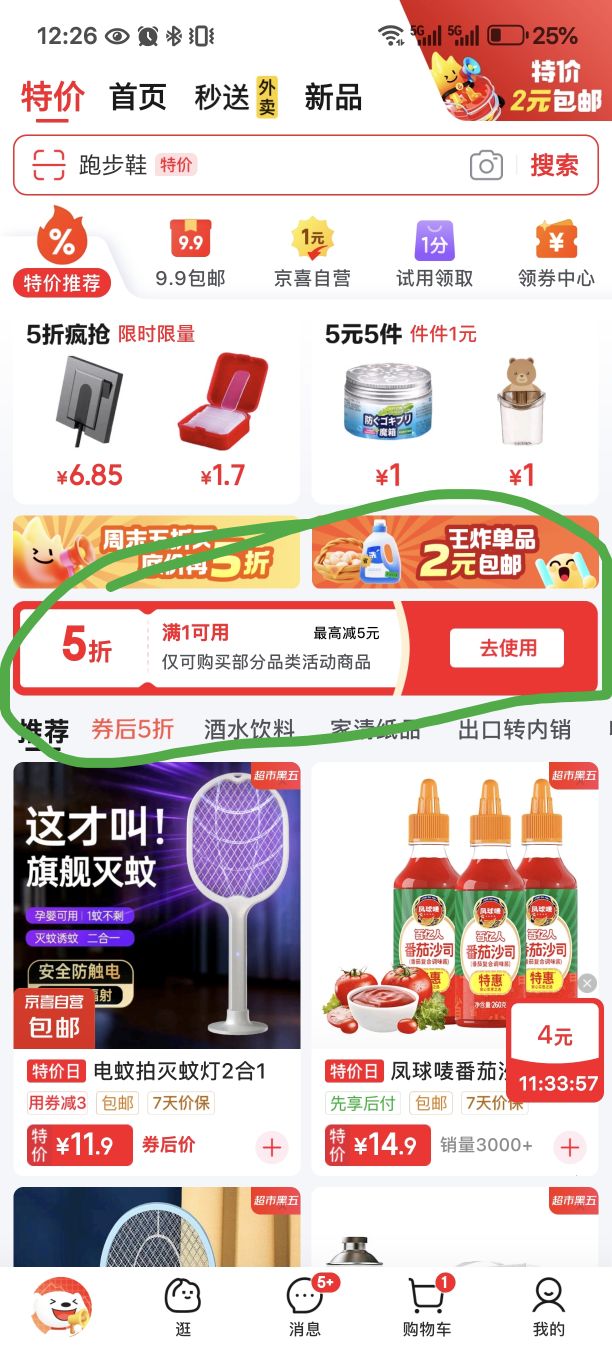Switch to the 秒送 top tab

[x=222, y=98]
